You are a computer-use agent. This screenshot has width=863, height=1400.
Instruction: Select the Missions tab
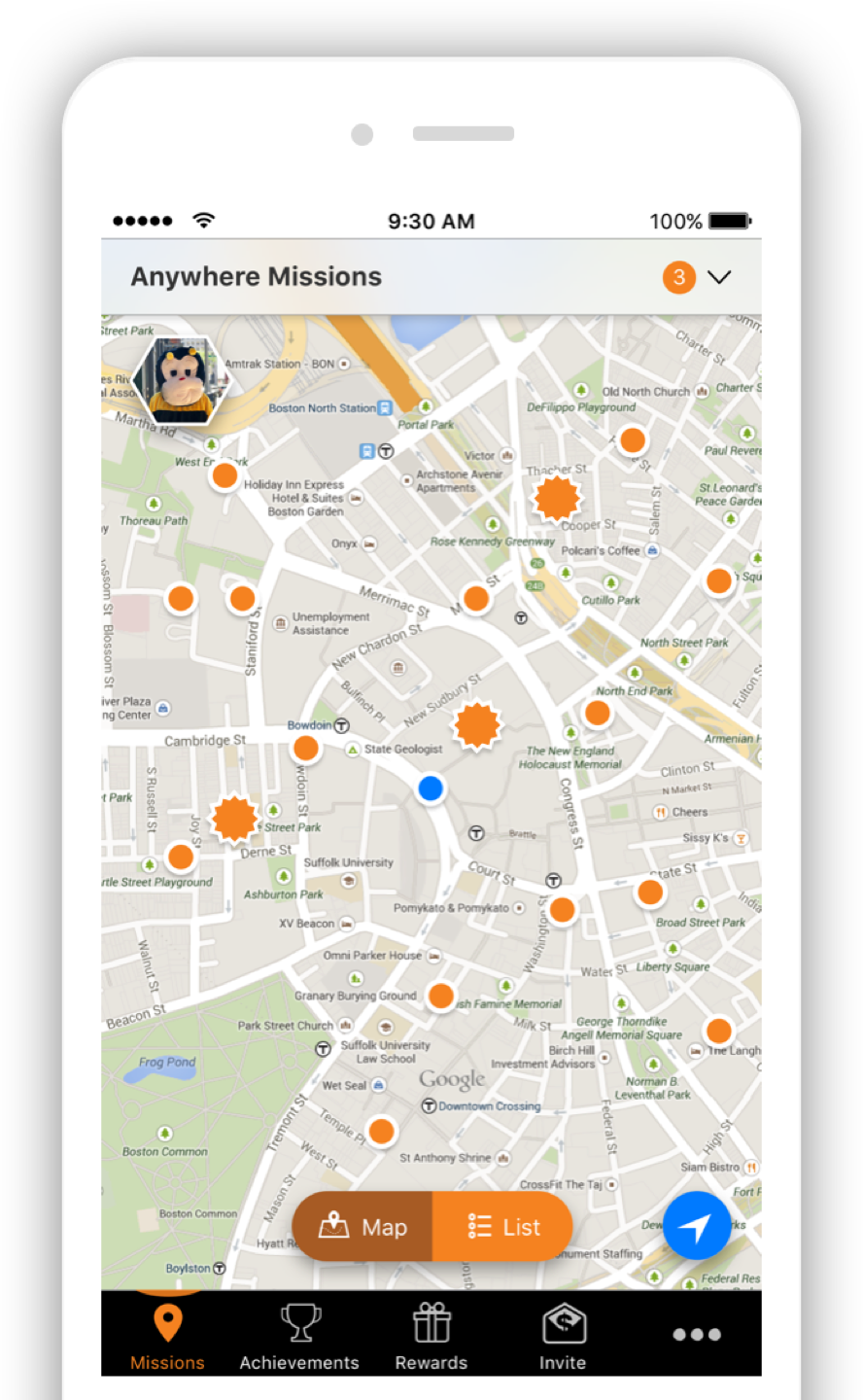[167, 1338]
